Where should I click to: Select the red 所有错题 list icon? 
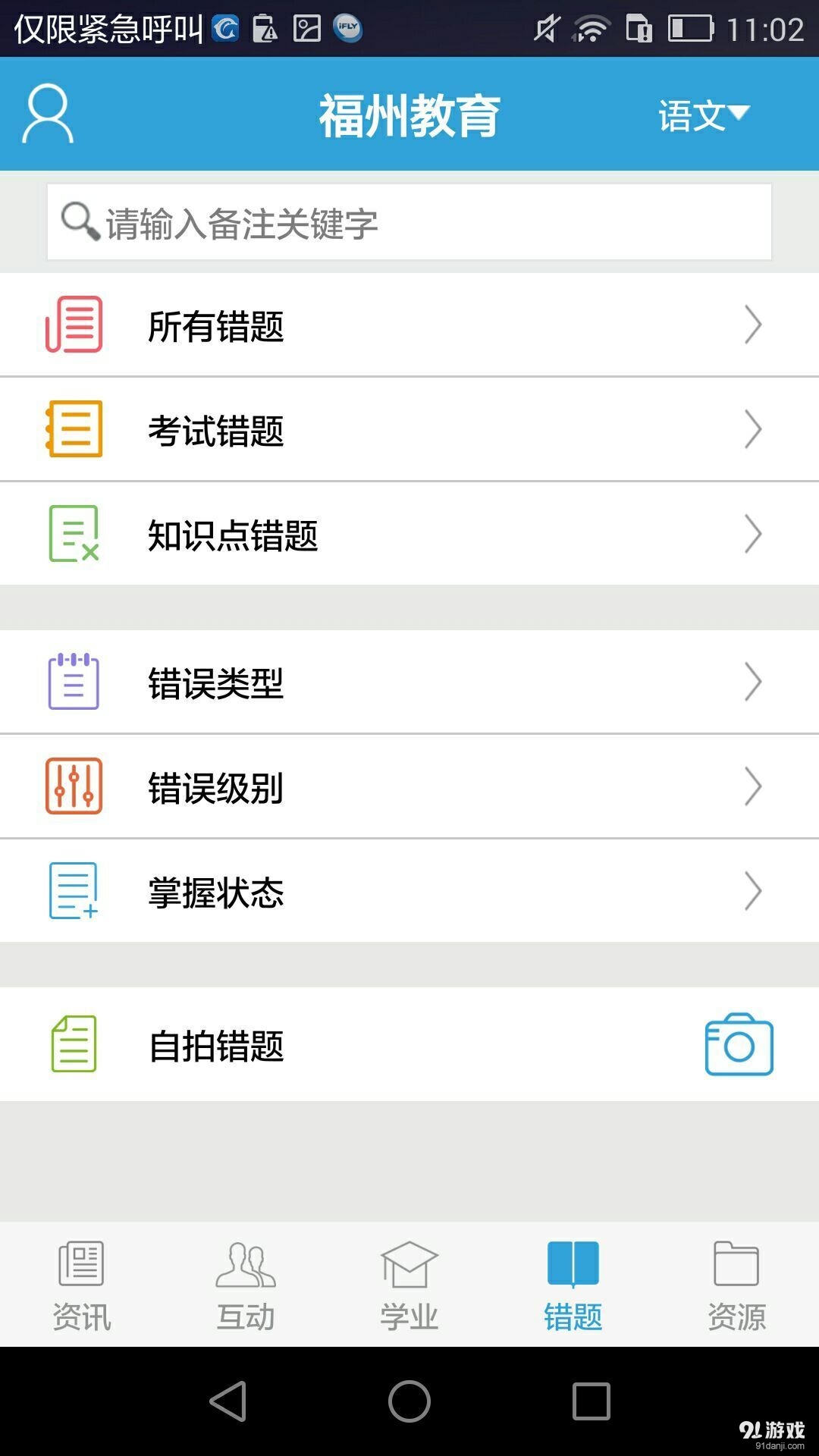click(x=74, y=324)
